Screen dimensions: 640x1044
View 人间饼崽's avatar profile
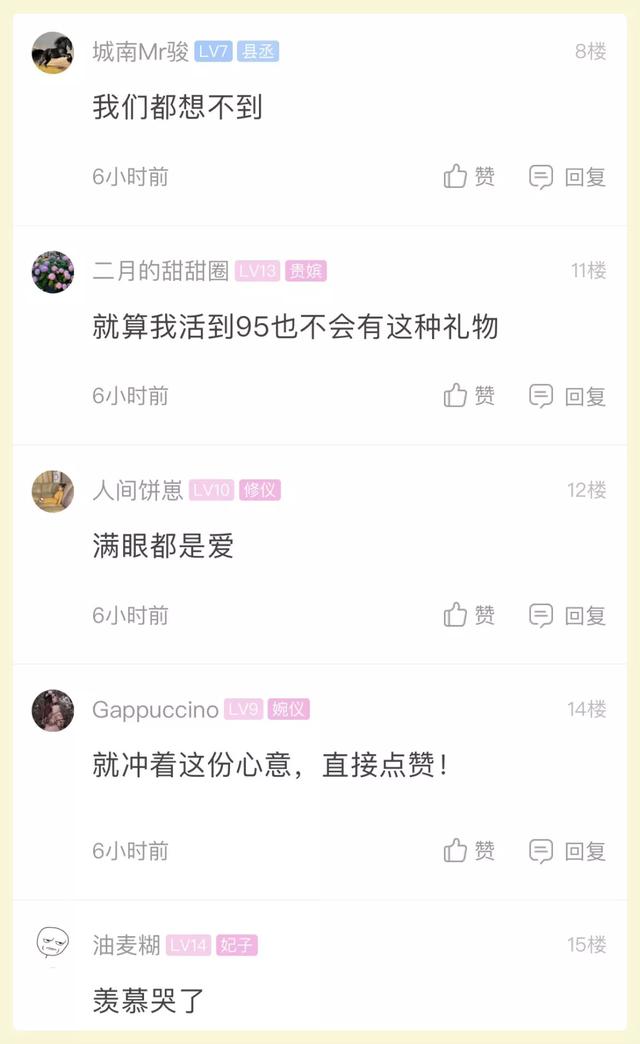click(x=53, y=491)
